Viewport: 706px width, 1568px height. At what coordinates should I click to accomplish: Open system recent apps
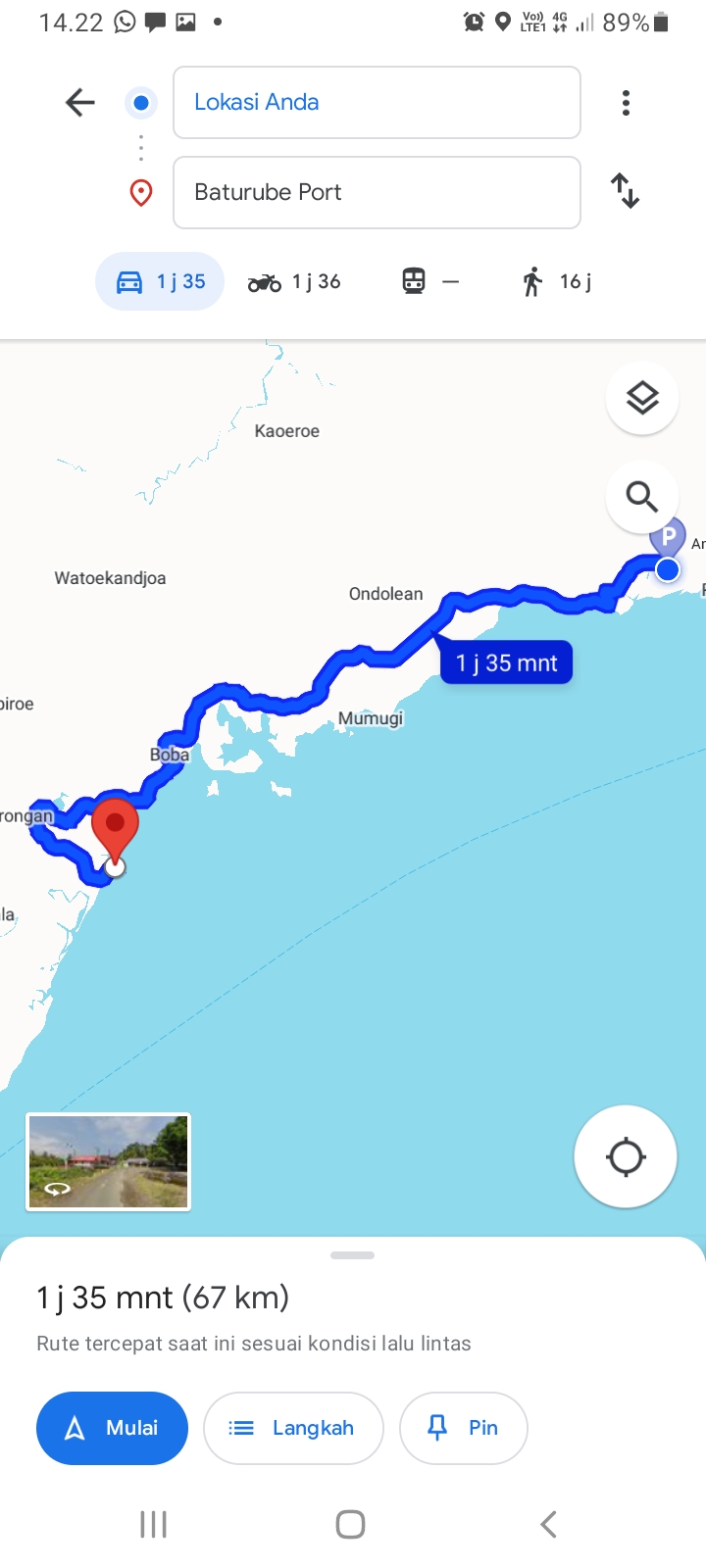154,1524
